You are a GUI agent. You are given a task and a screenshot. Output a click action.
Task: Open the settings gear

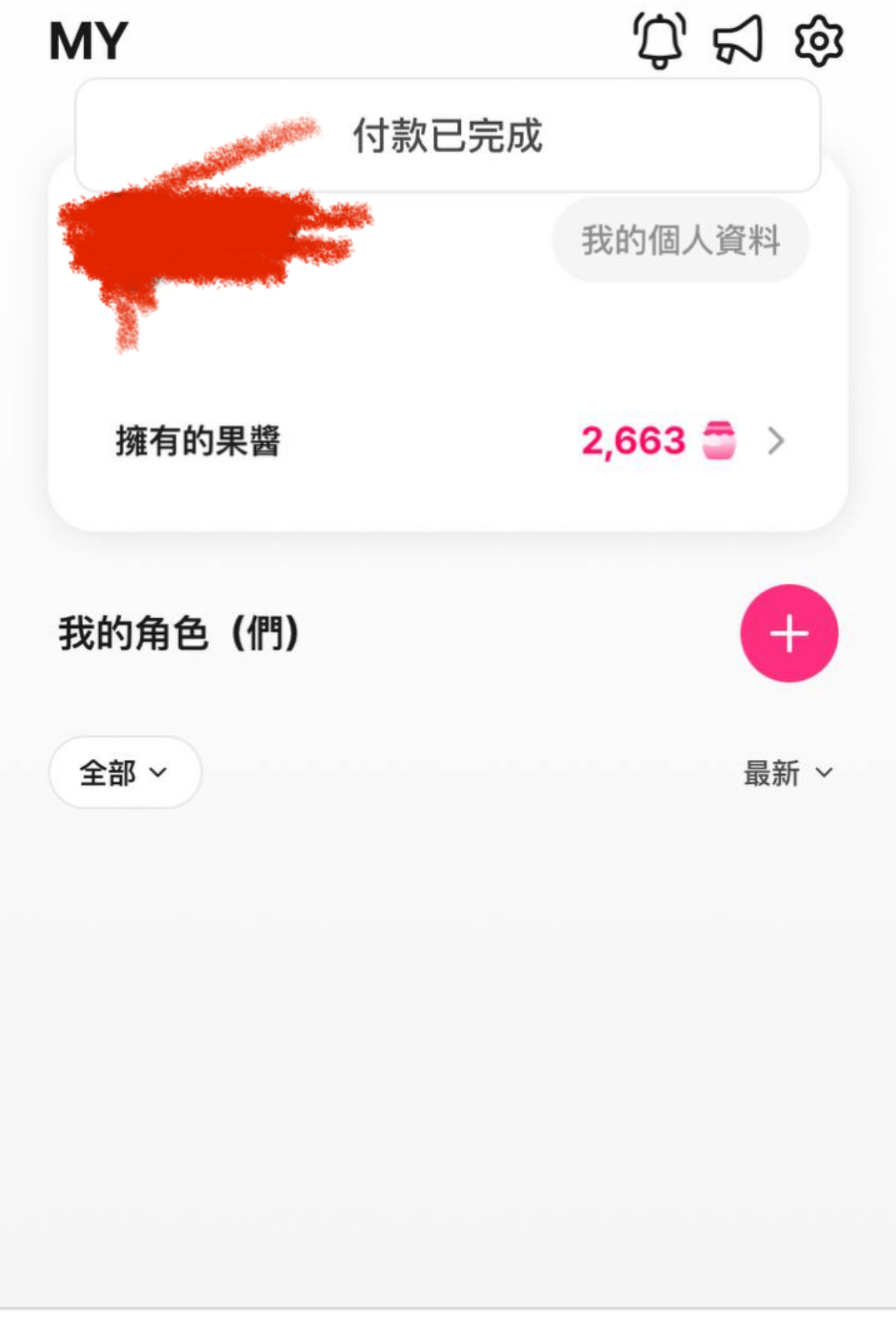tap(819, 41)
